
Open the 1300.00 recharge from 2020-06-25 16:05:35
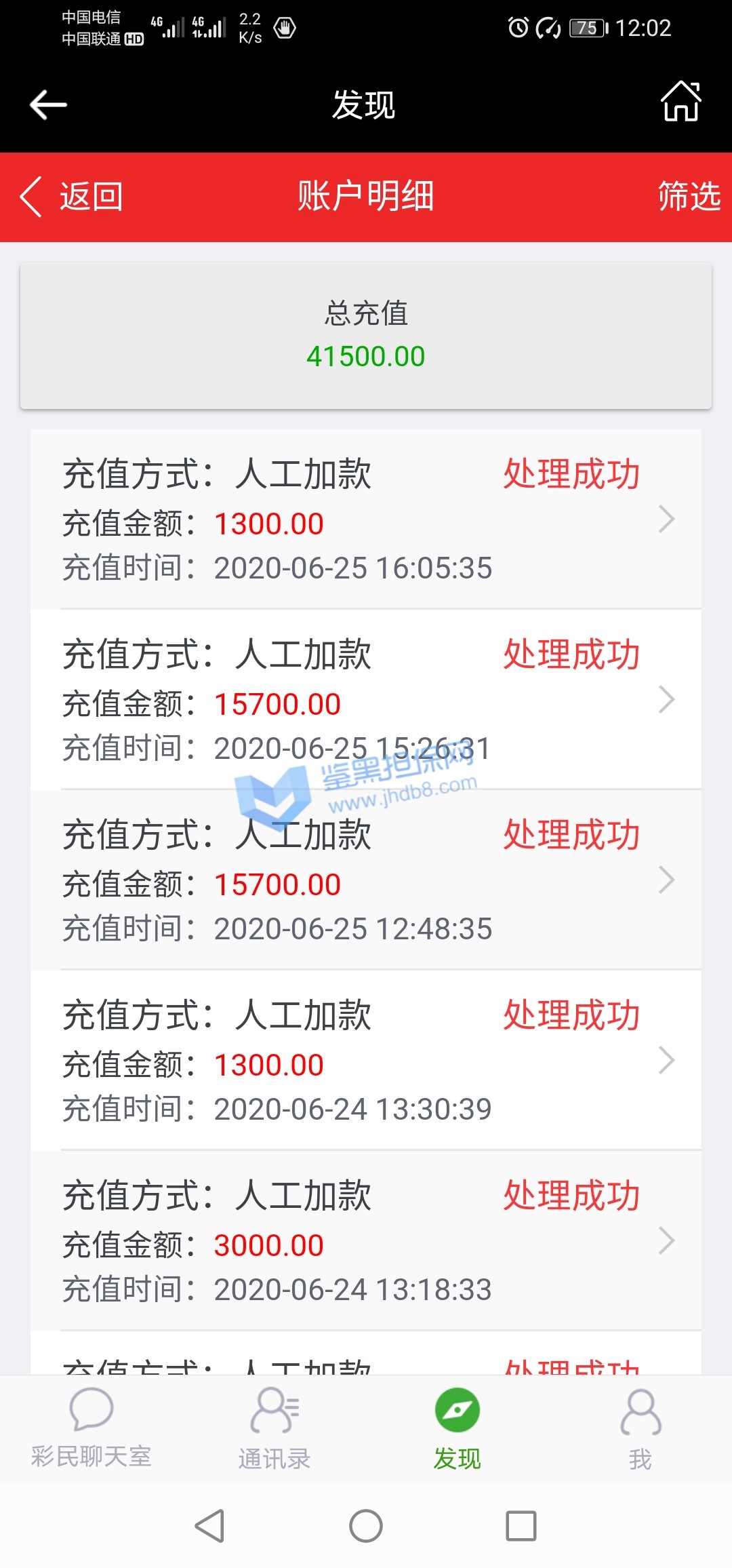(366, 520)
